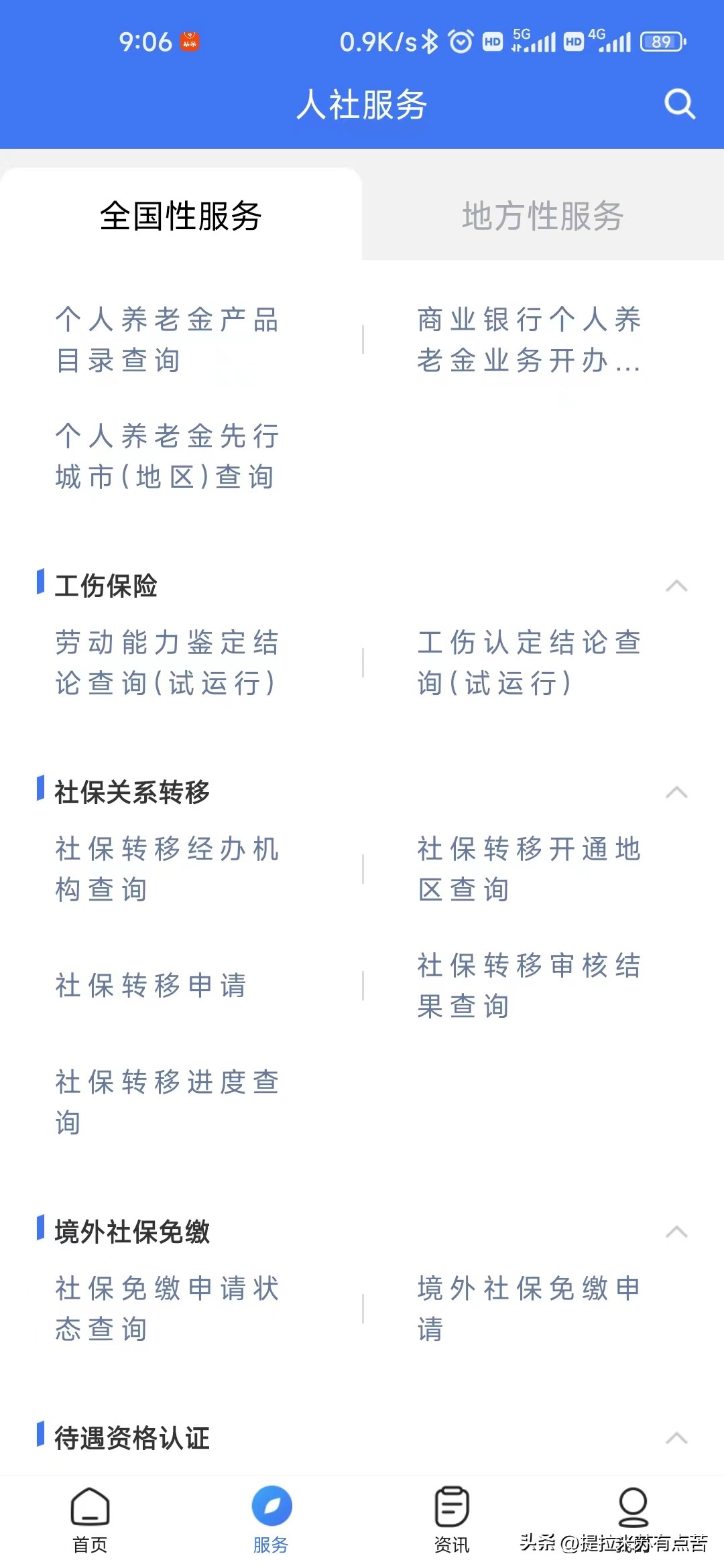This screenshot has height=1568, width=724.
Task: Open the search magnifier icon
Action: pos(679,103)
